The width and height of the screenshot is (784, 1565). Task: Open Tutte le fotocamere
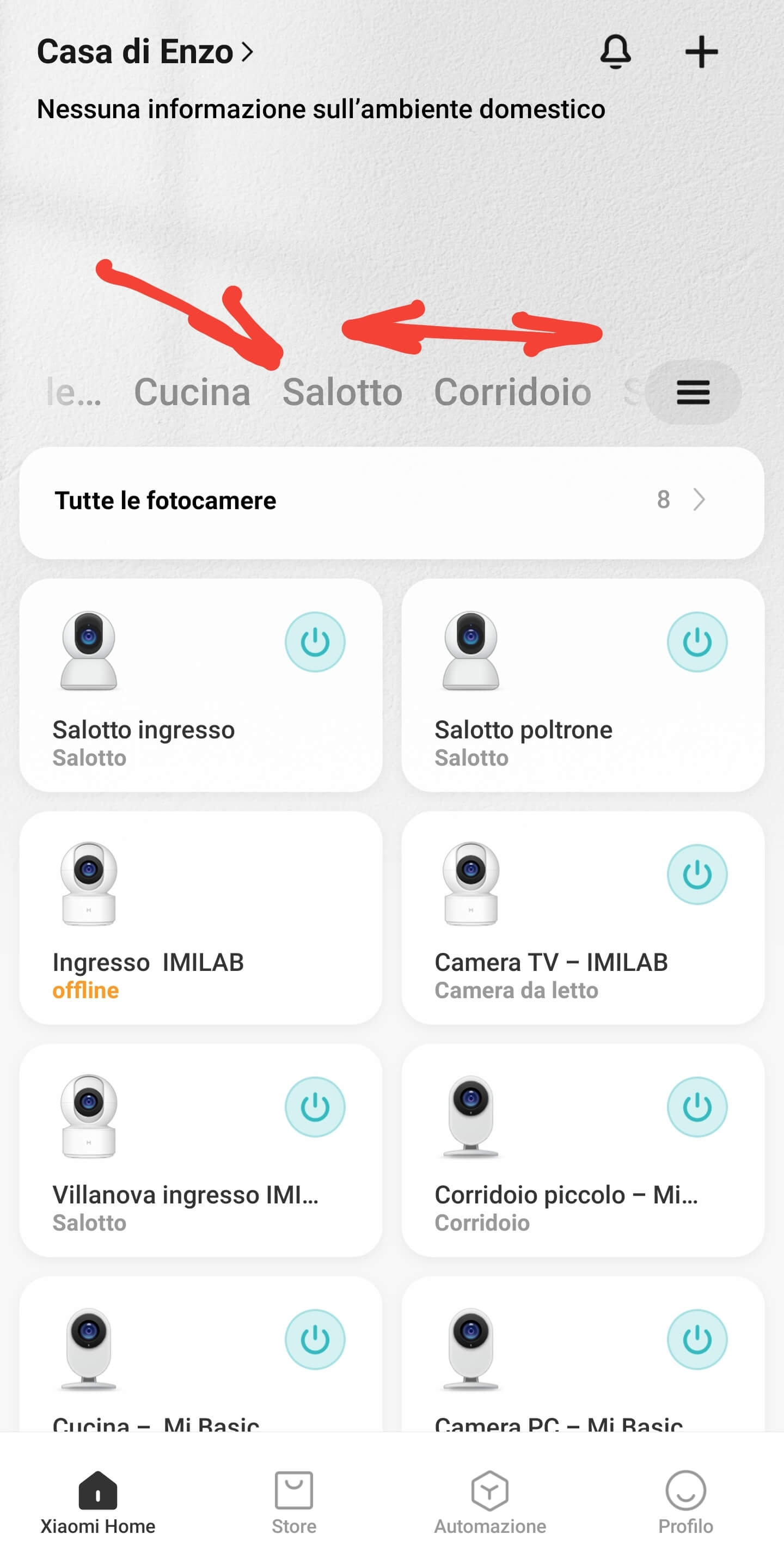click(391, 501)
